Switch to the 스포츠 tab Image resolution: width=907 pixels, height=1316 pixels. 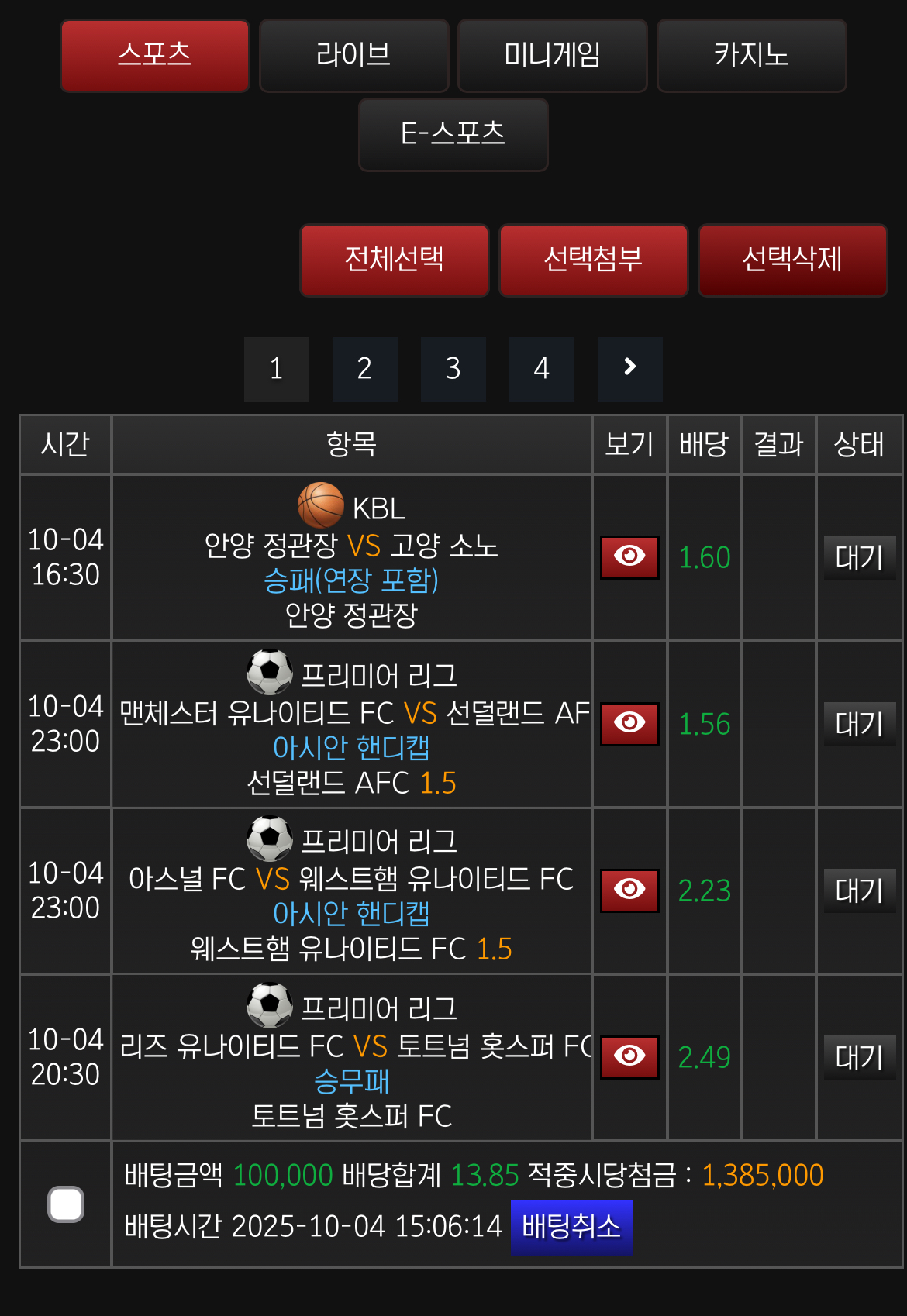click(x=155, y=56)
